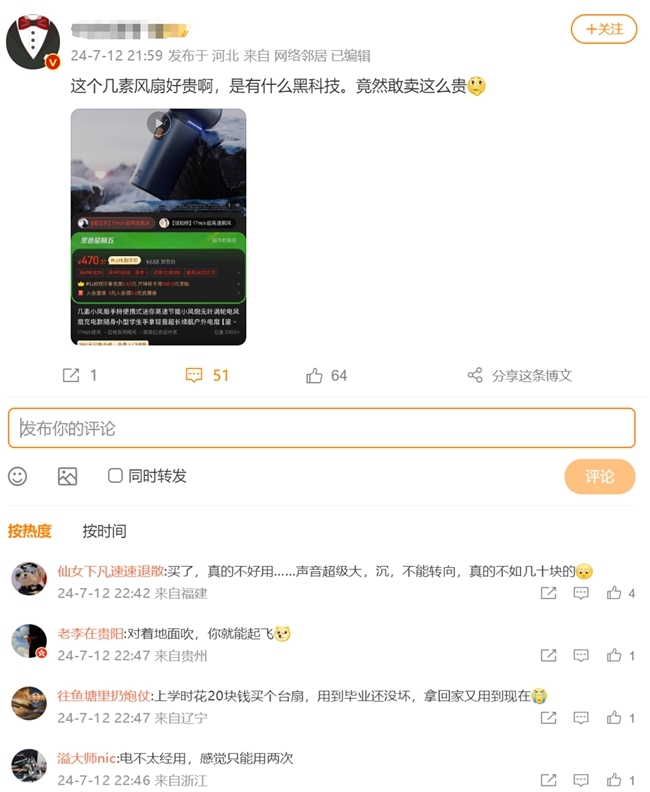Open the fan product video thumbnail
Viewport: 650px width, 792px height.
158,226
